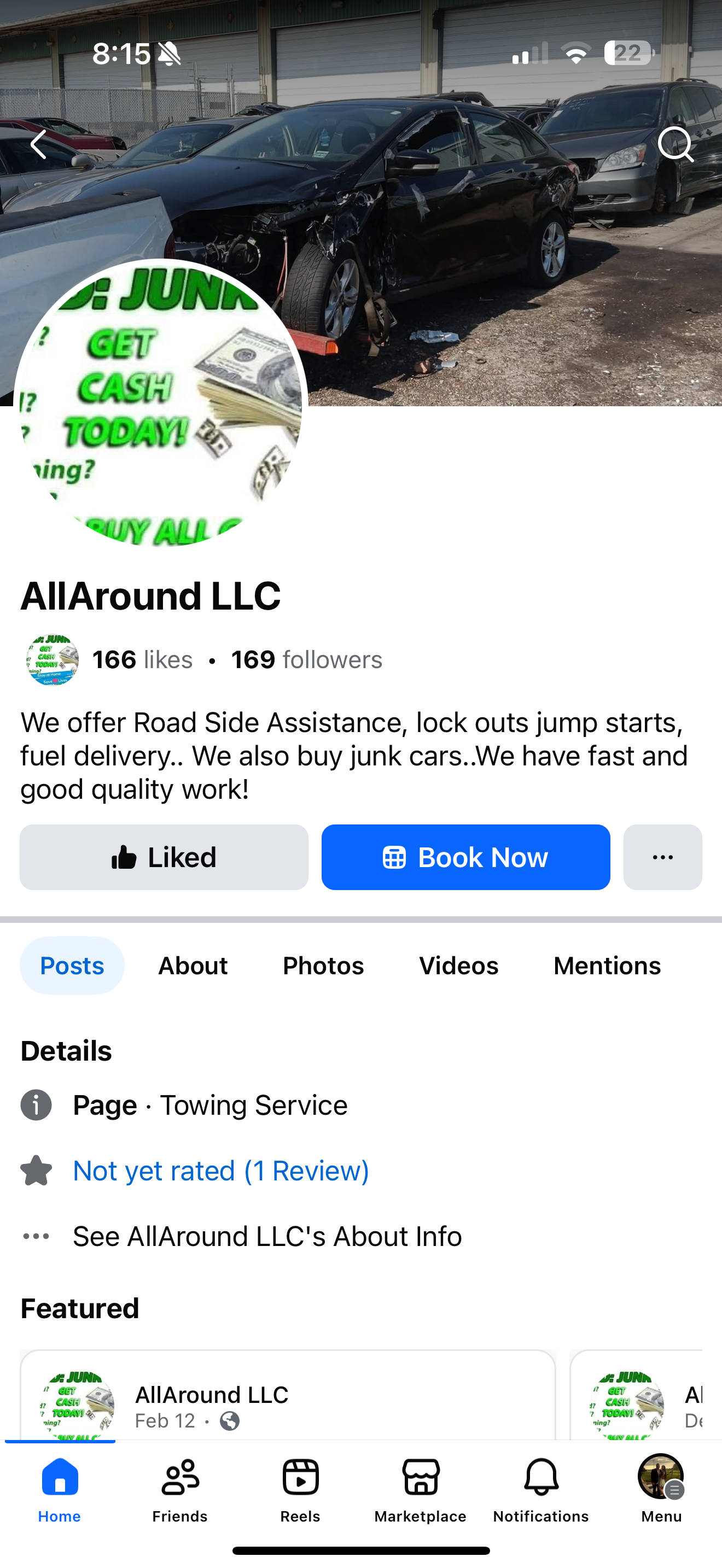
Task: Select the Posts tab
Action: click(x=72, y=966)
